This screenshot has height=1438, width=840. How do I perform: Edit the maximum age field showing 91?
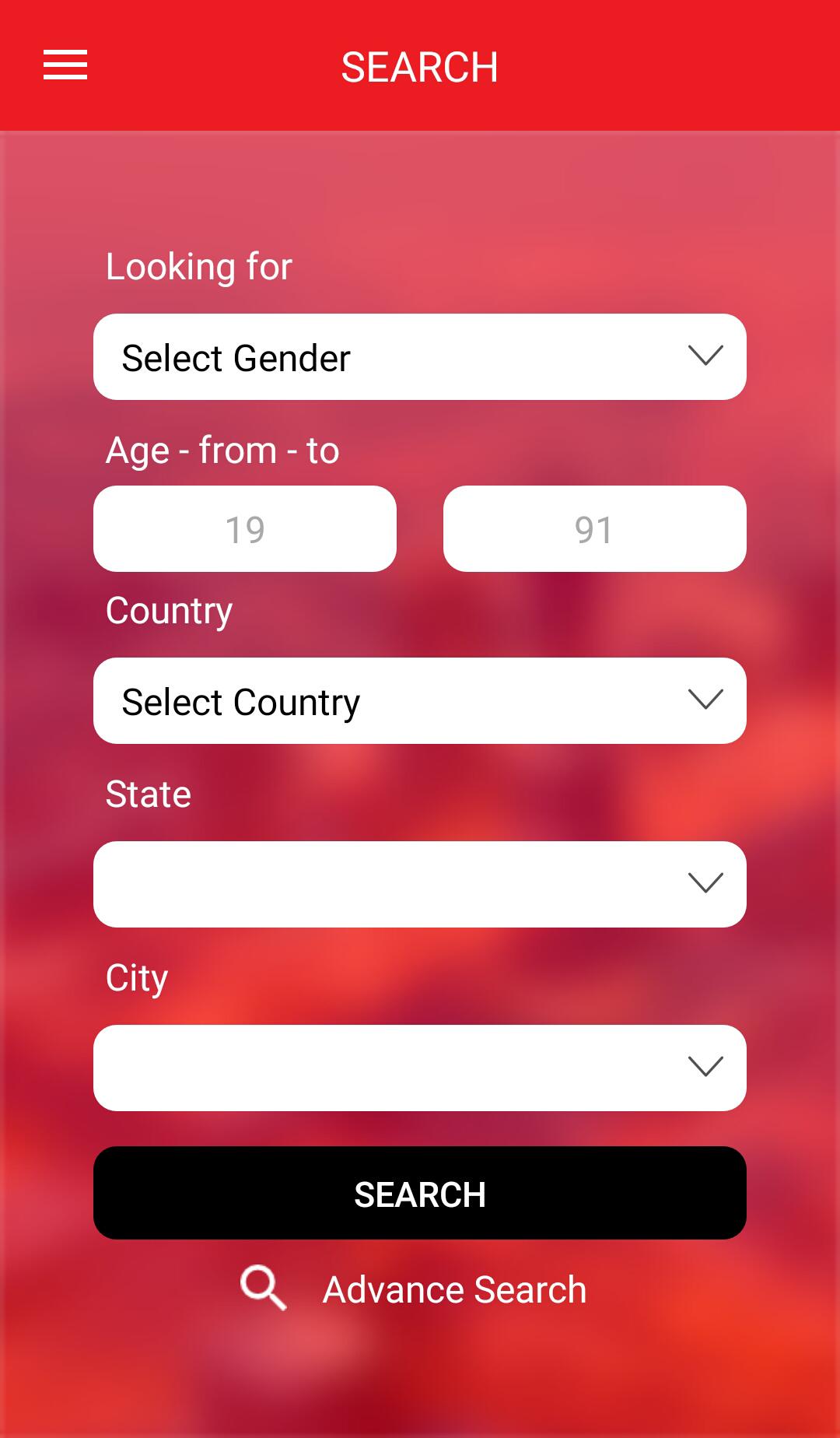pos(594,529)
